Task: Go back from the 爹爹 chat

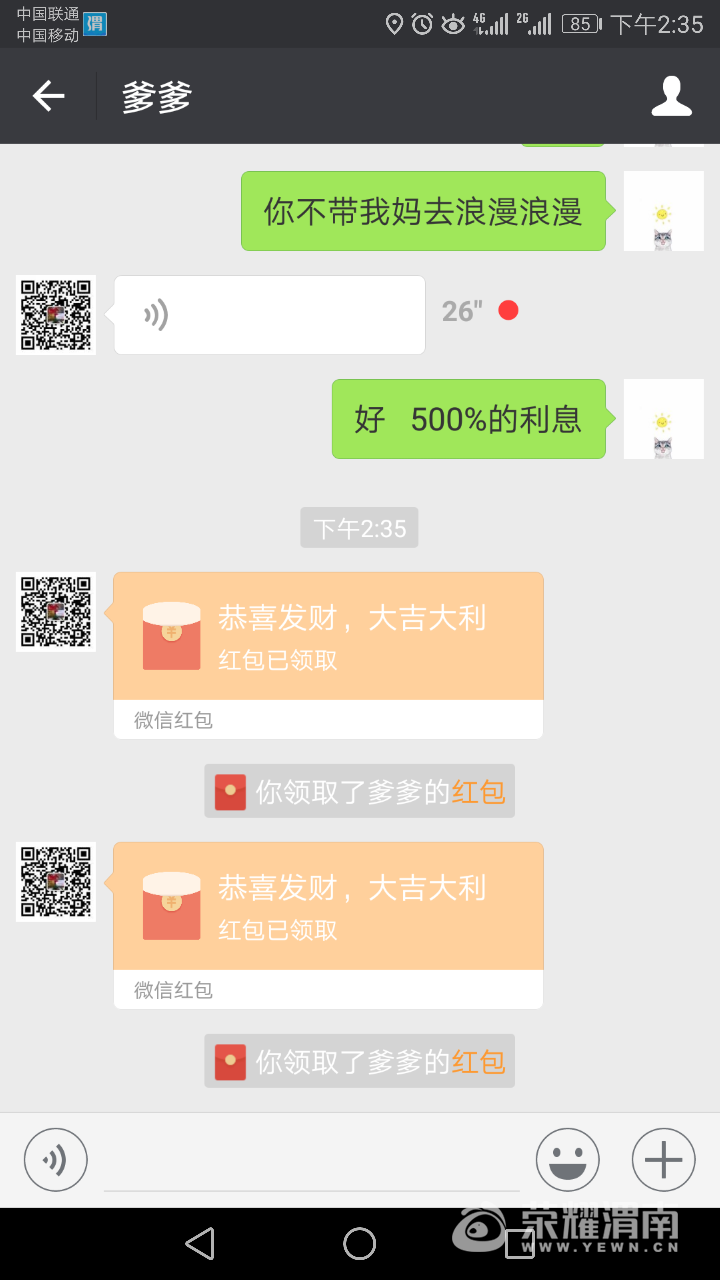Action: pos(48,96)
